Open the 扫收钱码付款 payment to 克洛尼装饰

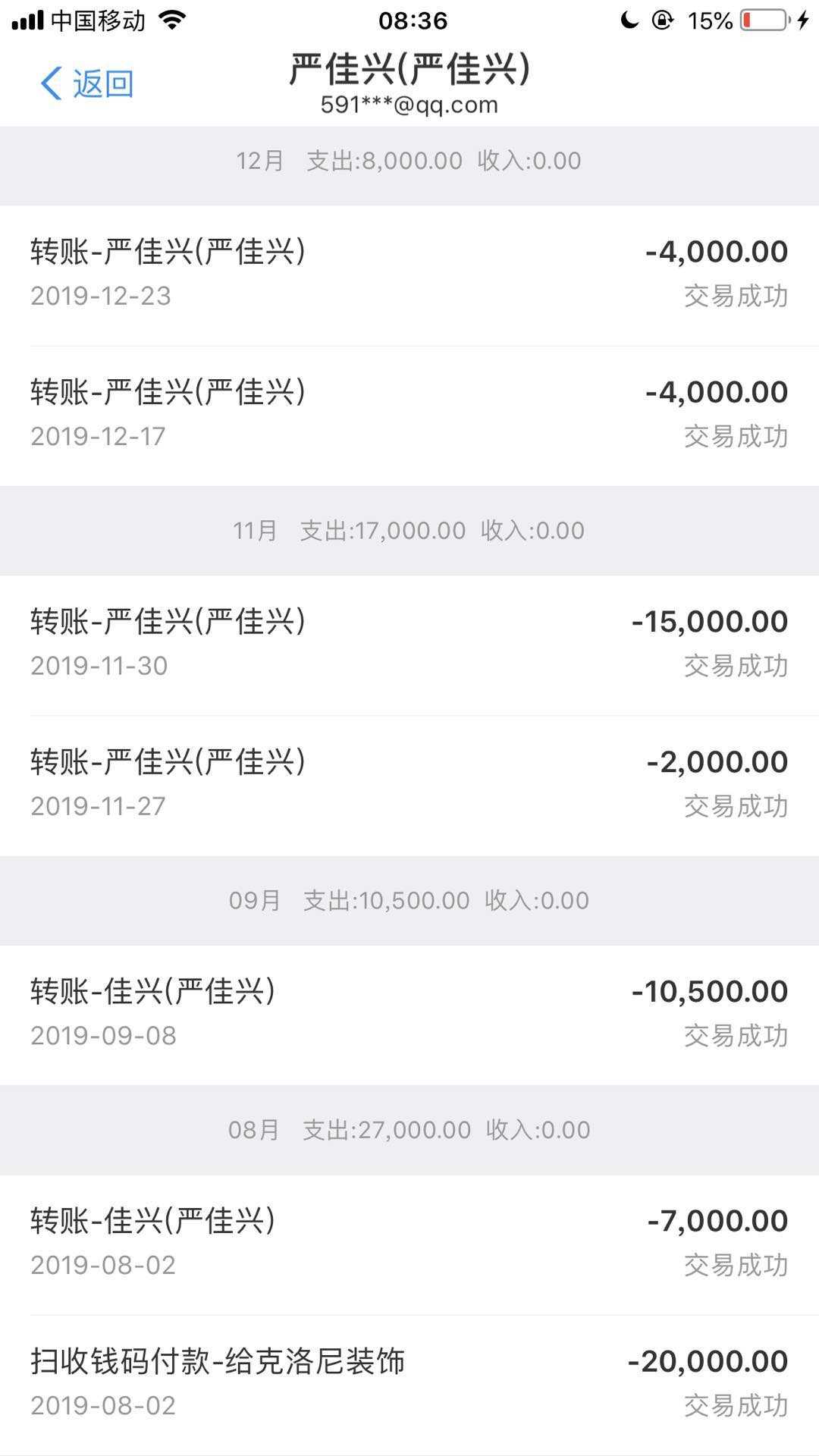point(409,1382)
